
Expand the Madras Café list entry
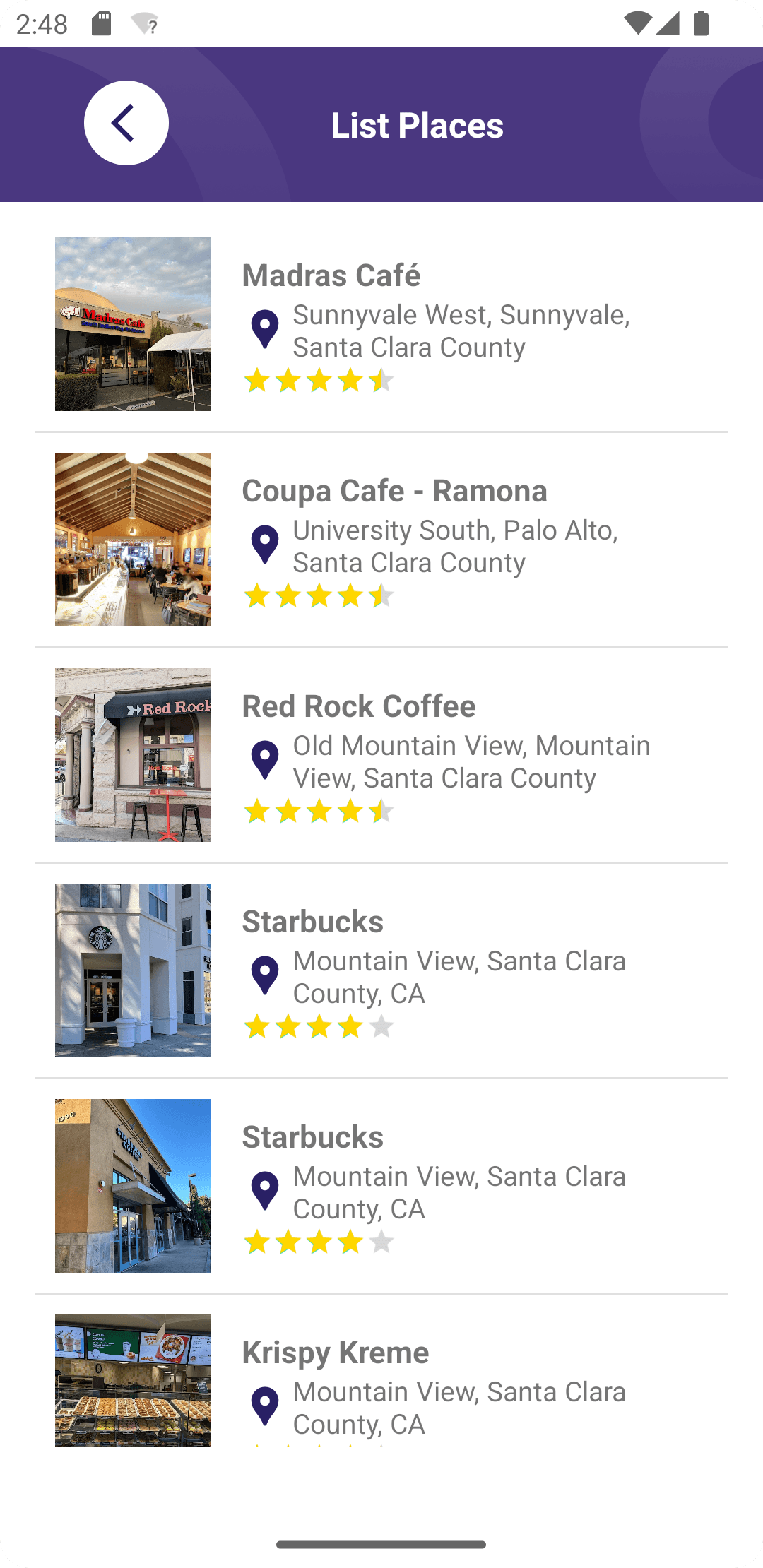[381, 323]
